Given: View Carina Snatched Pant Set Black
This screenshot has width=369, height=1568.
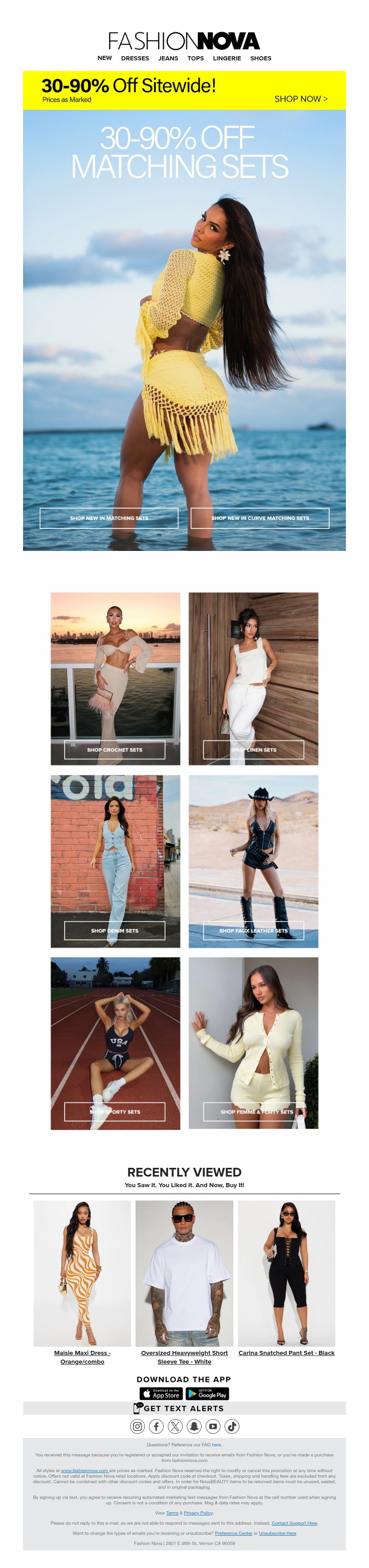Looking at the screenshot, I should 286,1353.
